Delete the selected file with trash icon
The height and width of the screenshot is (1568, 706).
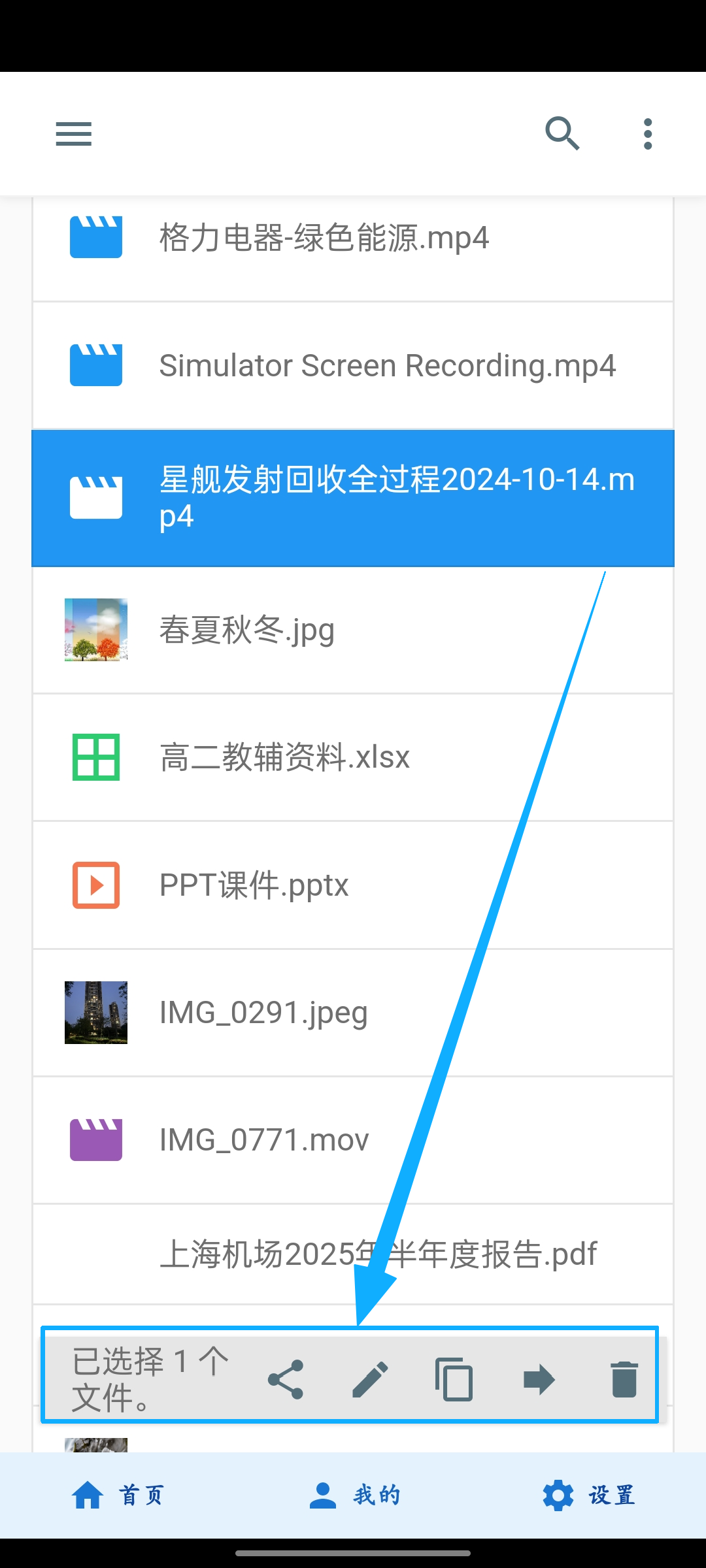624,1380
